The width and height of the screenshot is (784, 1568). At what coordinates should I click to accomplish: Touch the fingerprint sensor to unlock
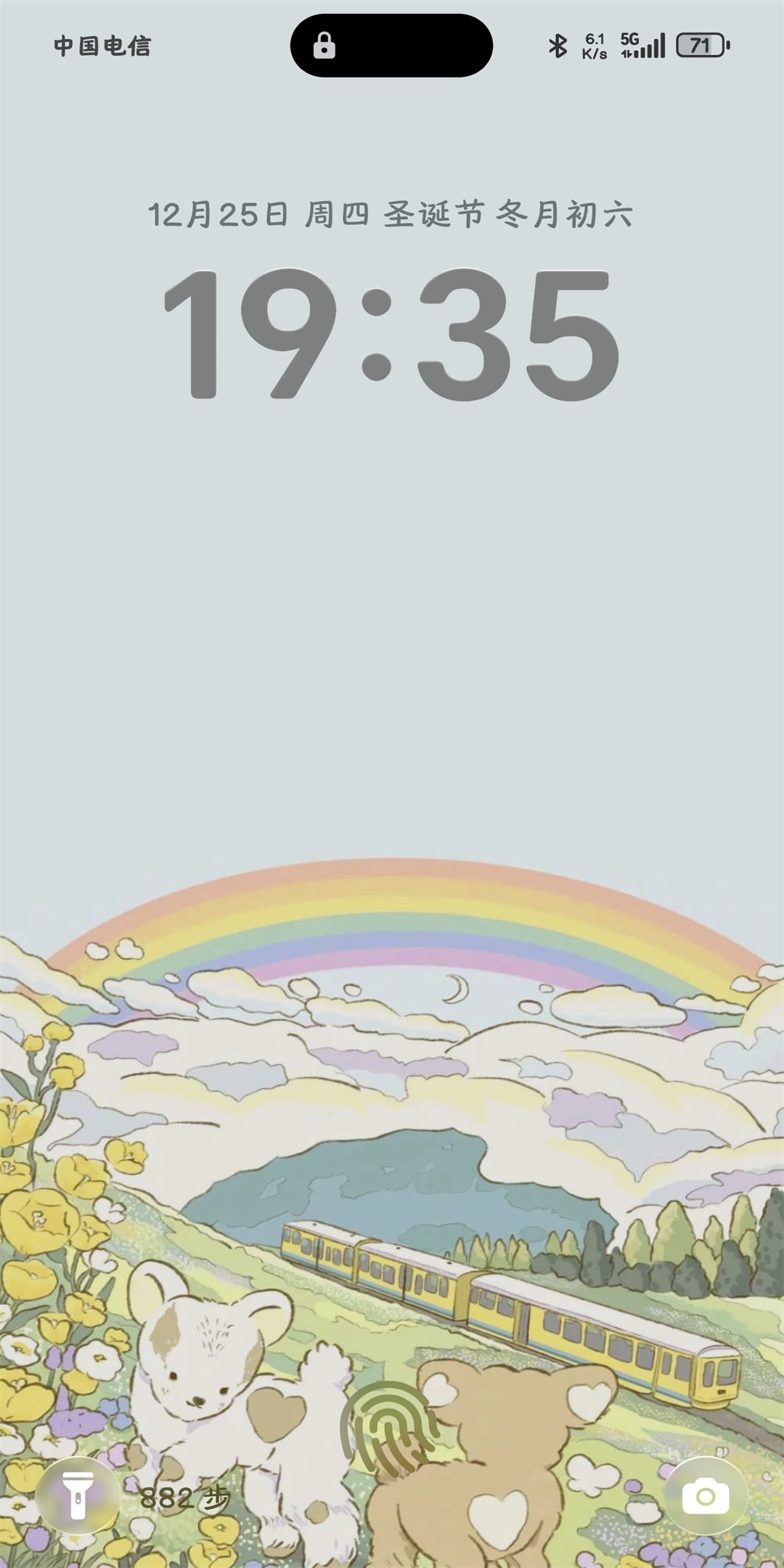(392, 1428)
